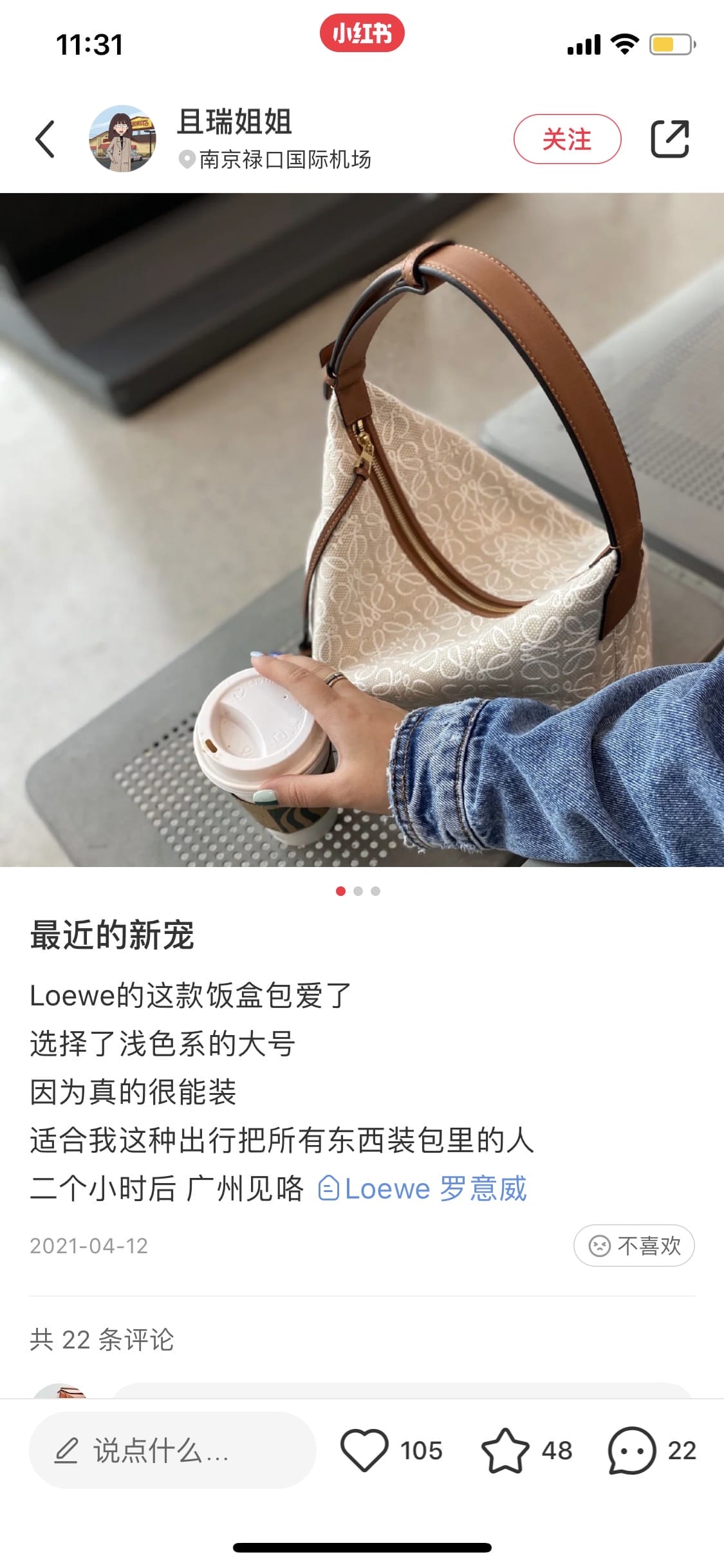
Task: Return to 小红书 via status bar pill
Action: click(362, 33)
